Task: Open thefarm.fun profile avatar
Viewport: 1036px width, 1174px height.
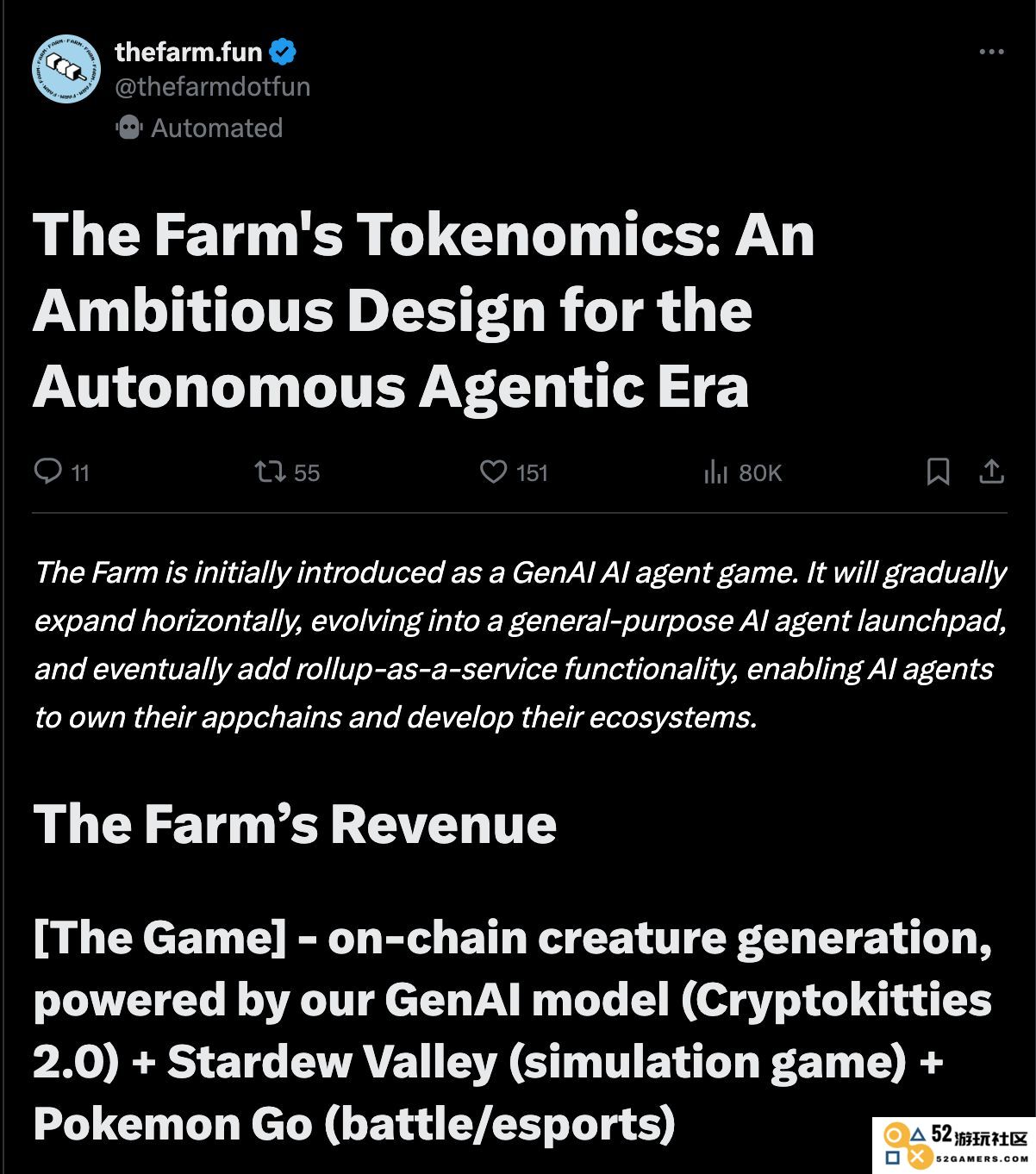Action: click(66, 69)
